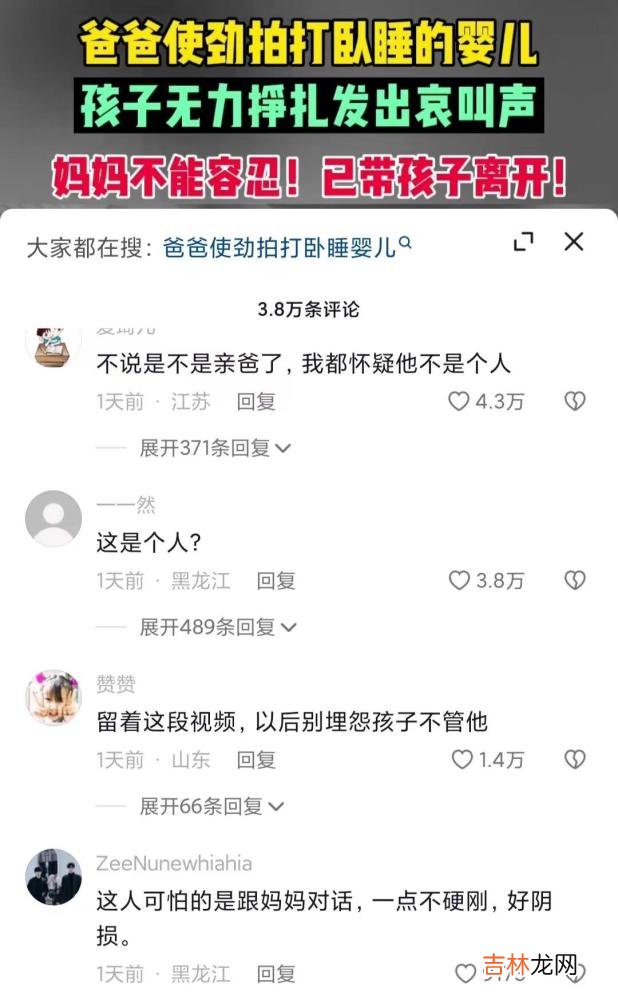Close the comments panel
Image resolution: width=618 pixels, height=1000 pixels.
click(x=573, y=241)
